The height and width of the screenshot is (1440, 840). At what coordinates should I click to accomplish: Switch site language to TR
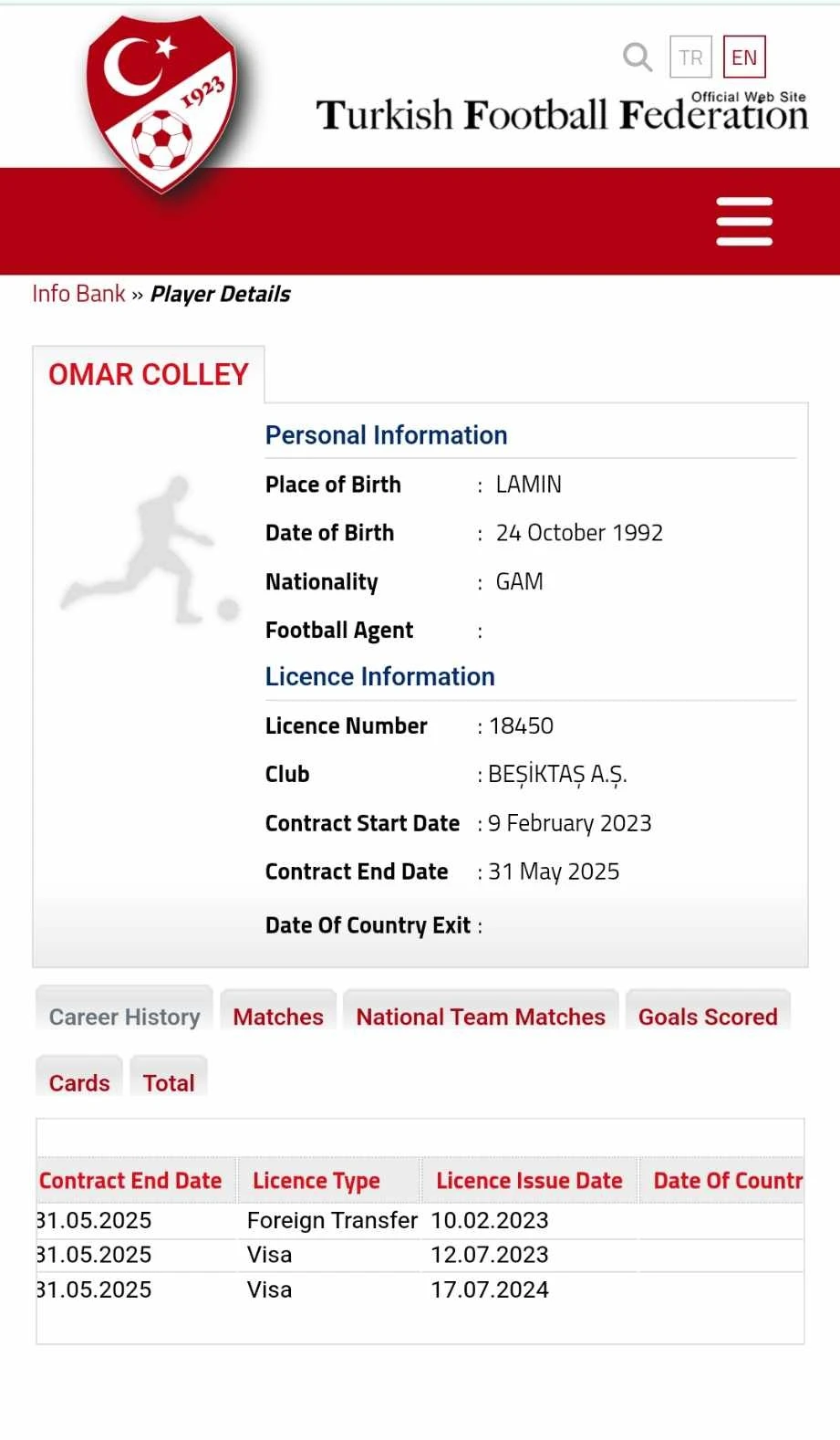pos(690,57)
